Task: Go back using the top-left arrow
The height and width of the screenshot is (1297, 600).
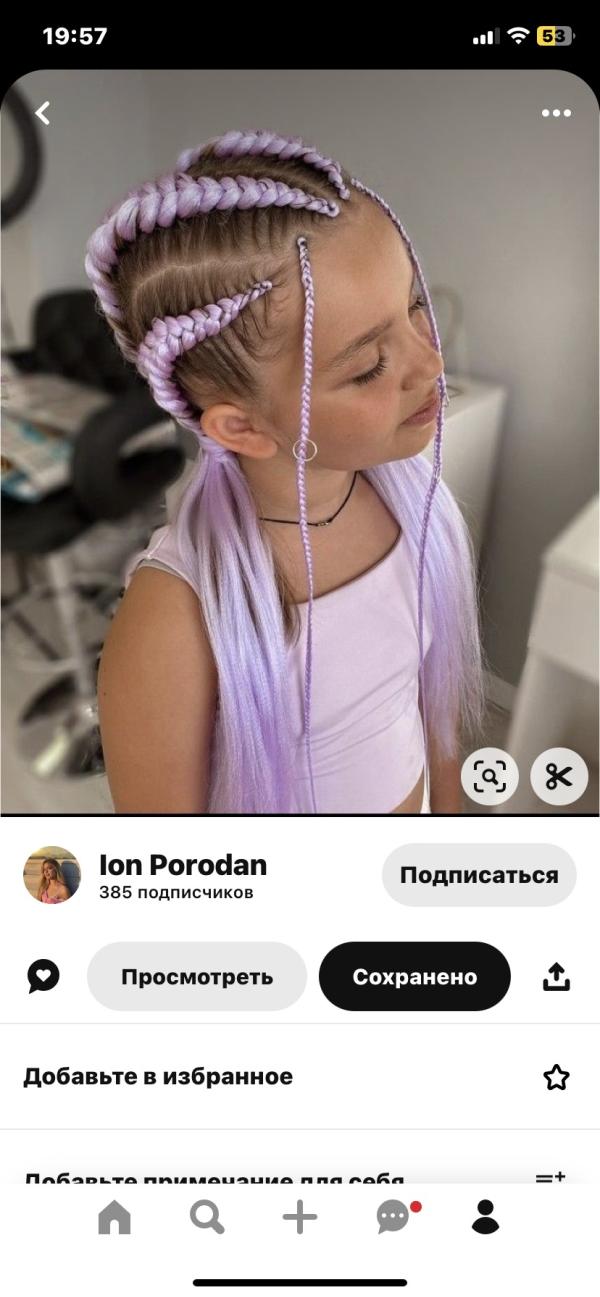Action: (x=43, y=113)
